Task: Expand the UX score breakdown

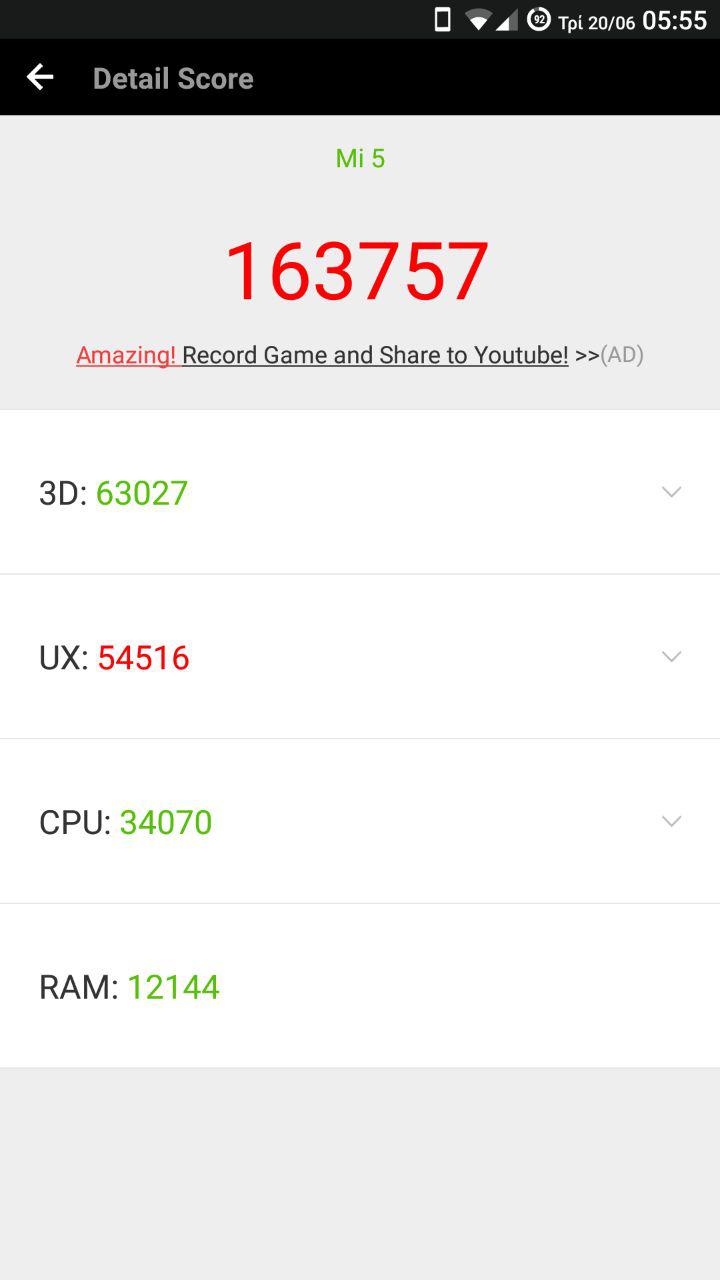Action: pos(671,657)
